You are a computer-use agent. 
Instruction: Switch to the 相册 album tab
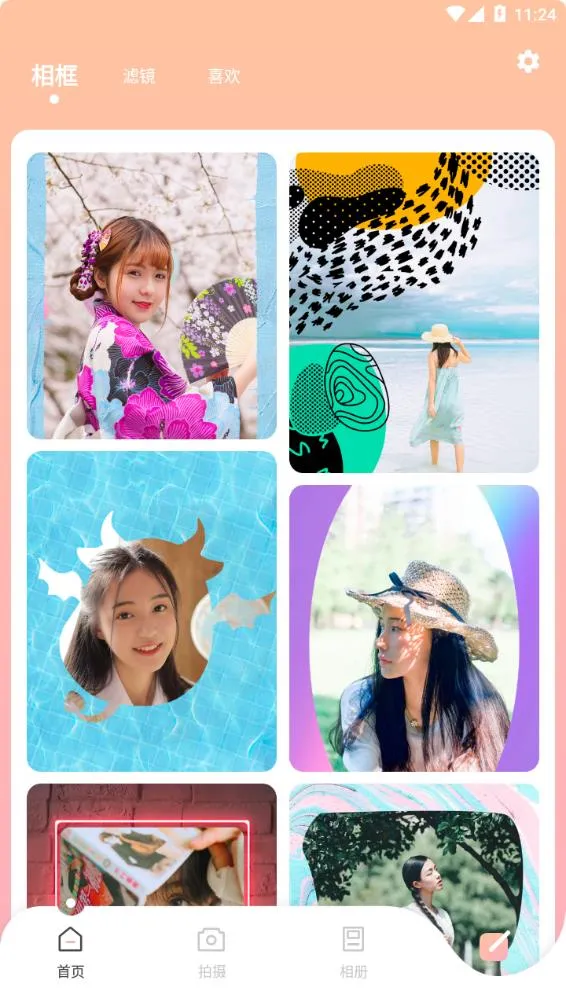tap(353, 953)
